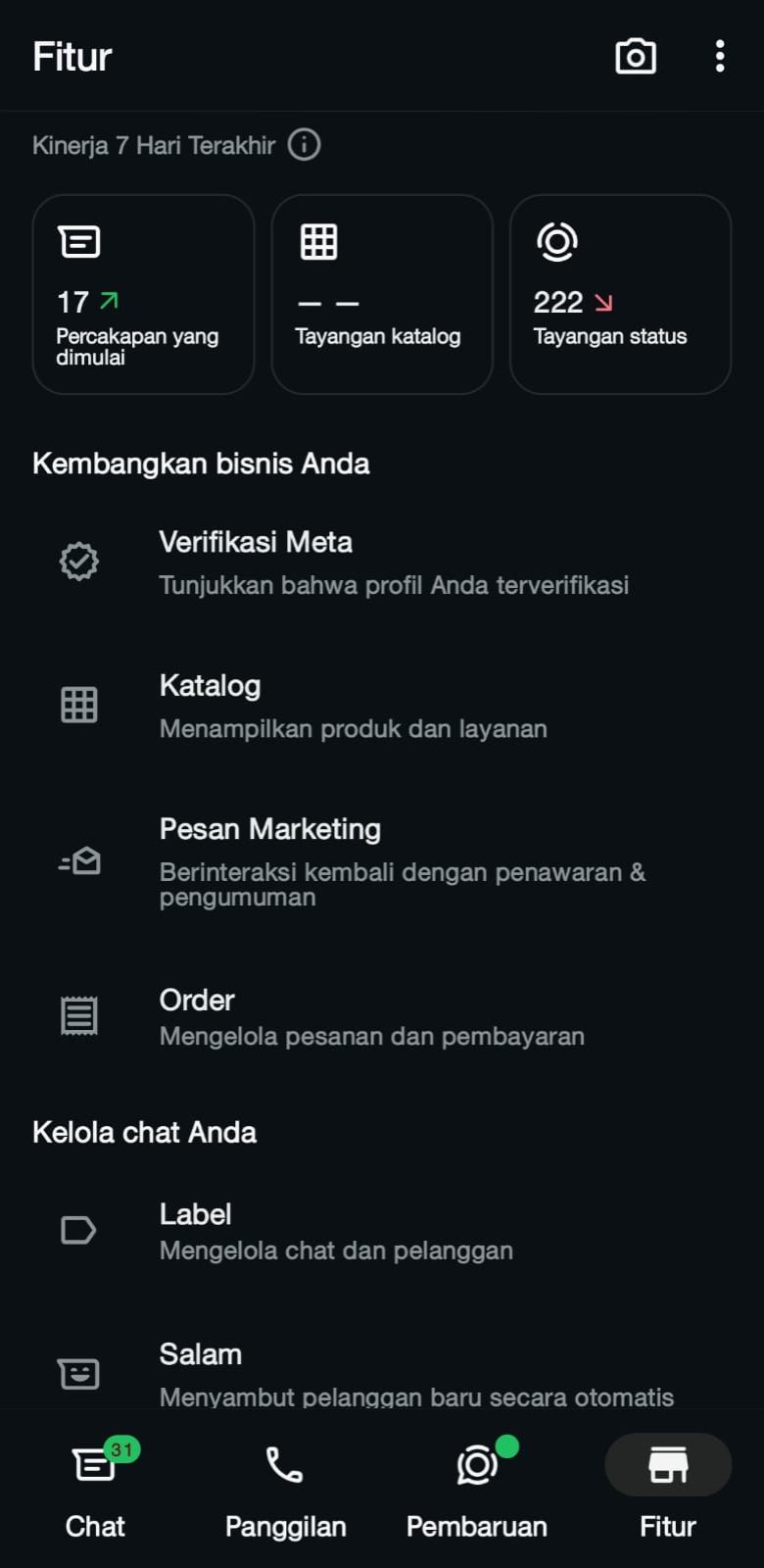
Task: Show info about Kinerja 7 Hari Terakhir
Action: pyautogui.click(x=305, y=145)
